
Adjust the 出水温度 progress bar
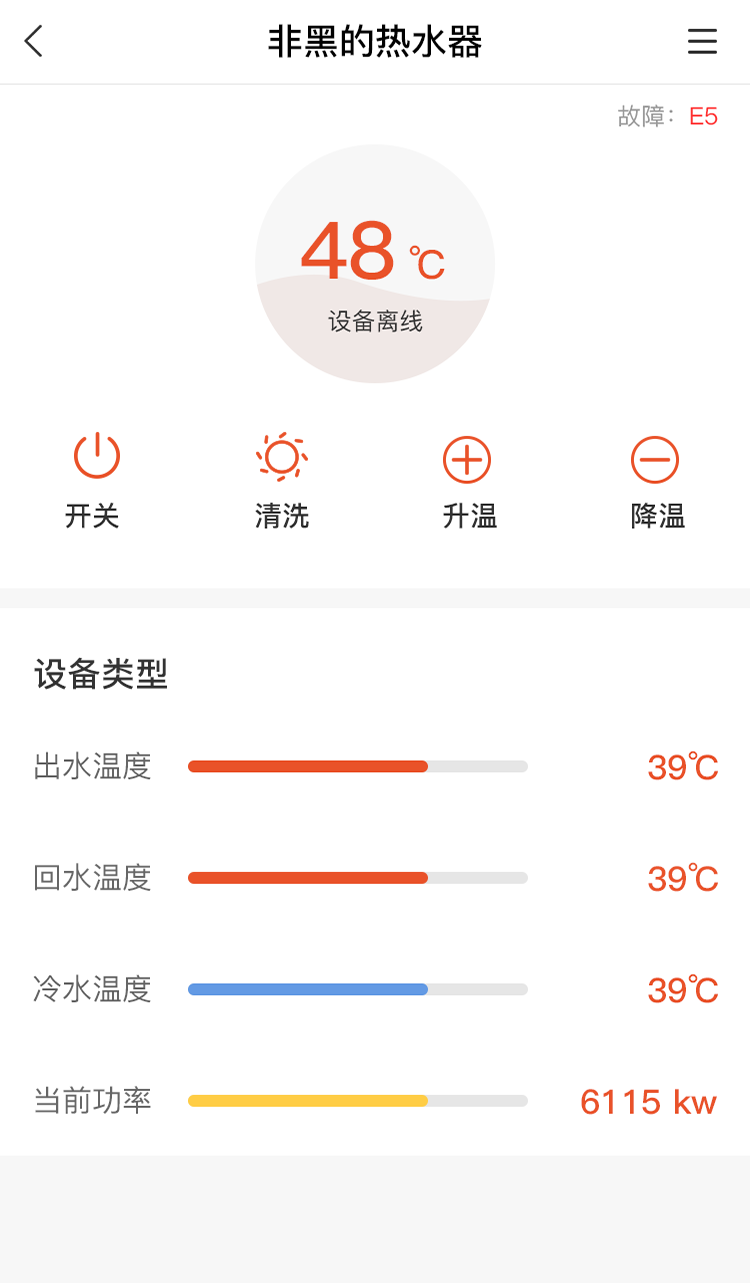coord(358,766)
